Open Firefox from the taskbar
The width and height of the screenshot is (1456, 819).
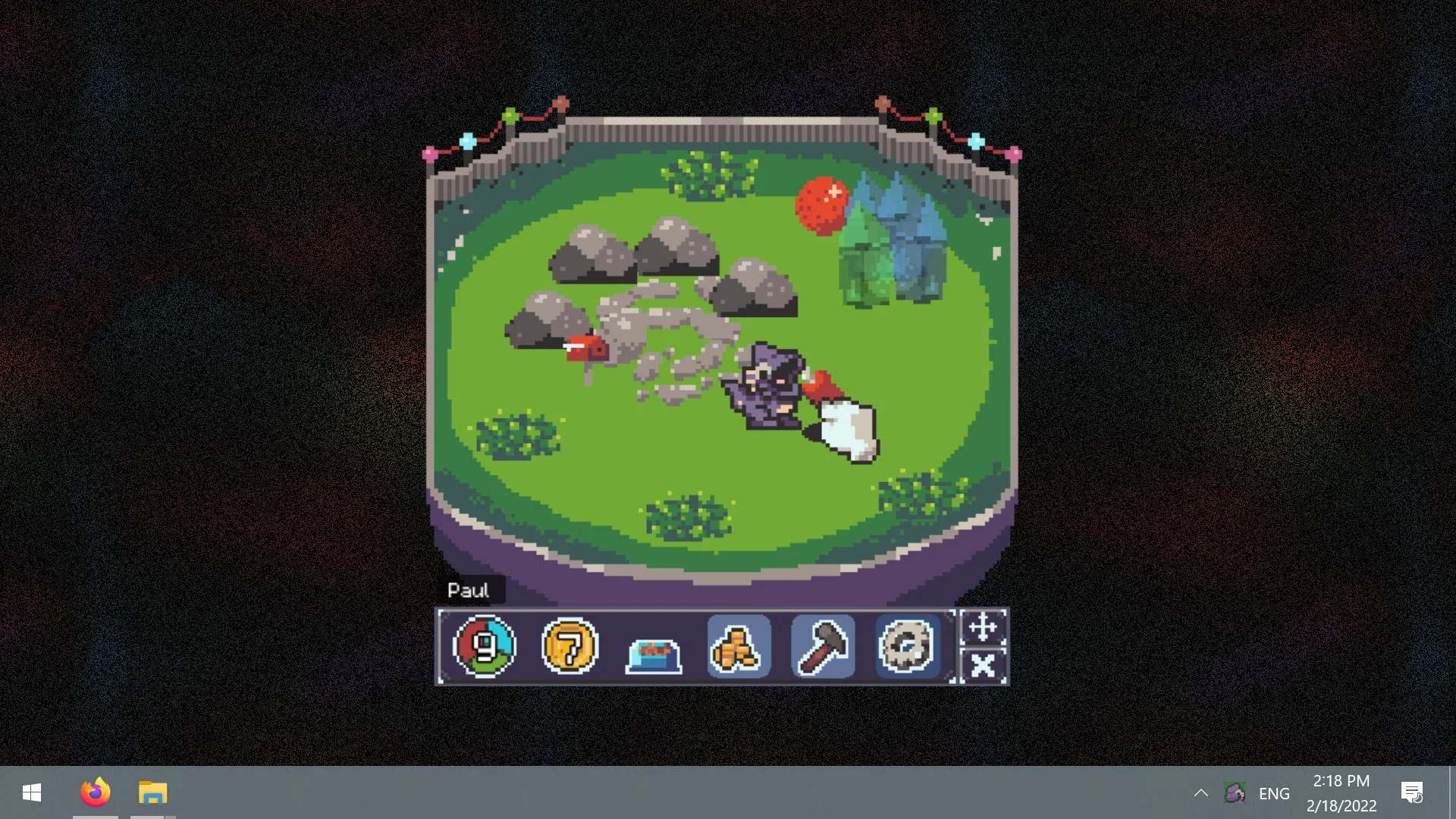click(x=96, y=793)
